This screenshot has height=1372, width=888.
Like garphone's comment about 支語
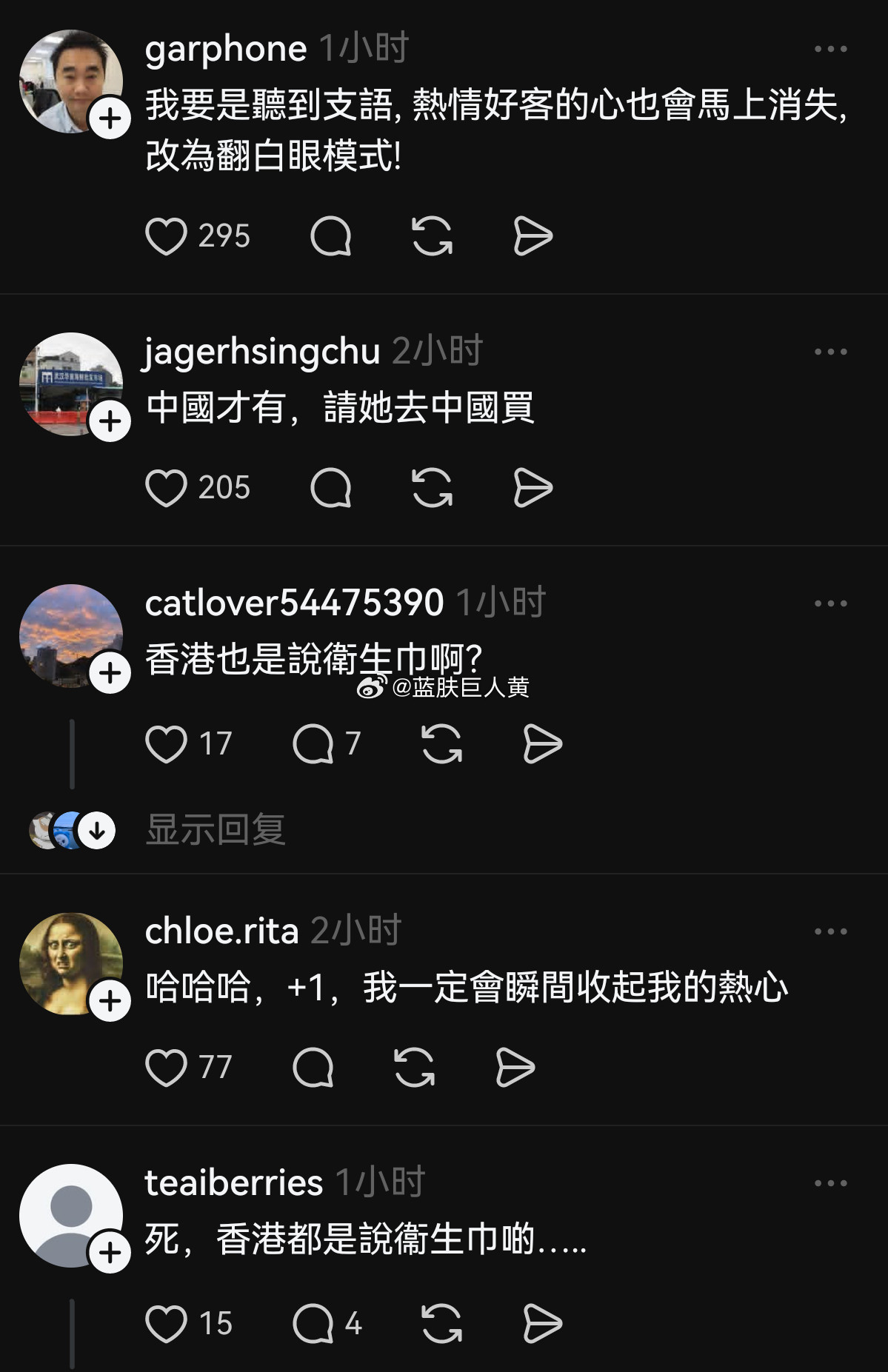(170, 235)
